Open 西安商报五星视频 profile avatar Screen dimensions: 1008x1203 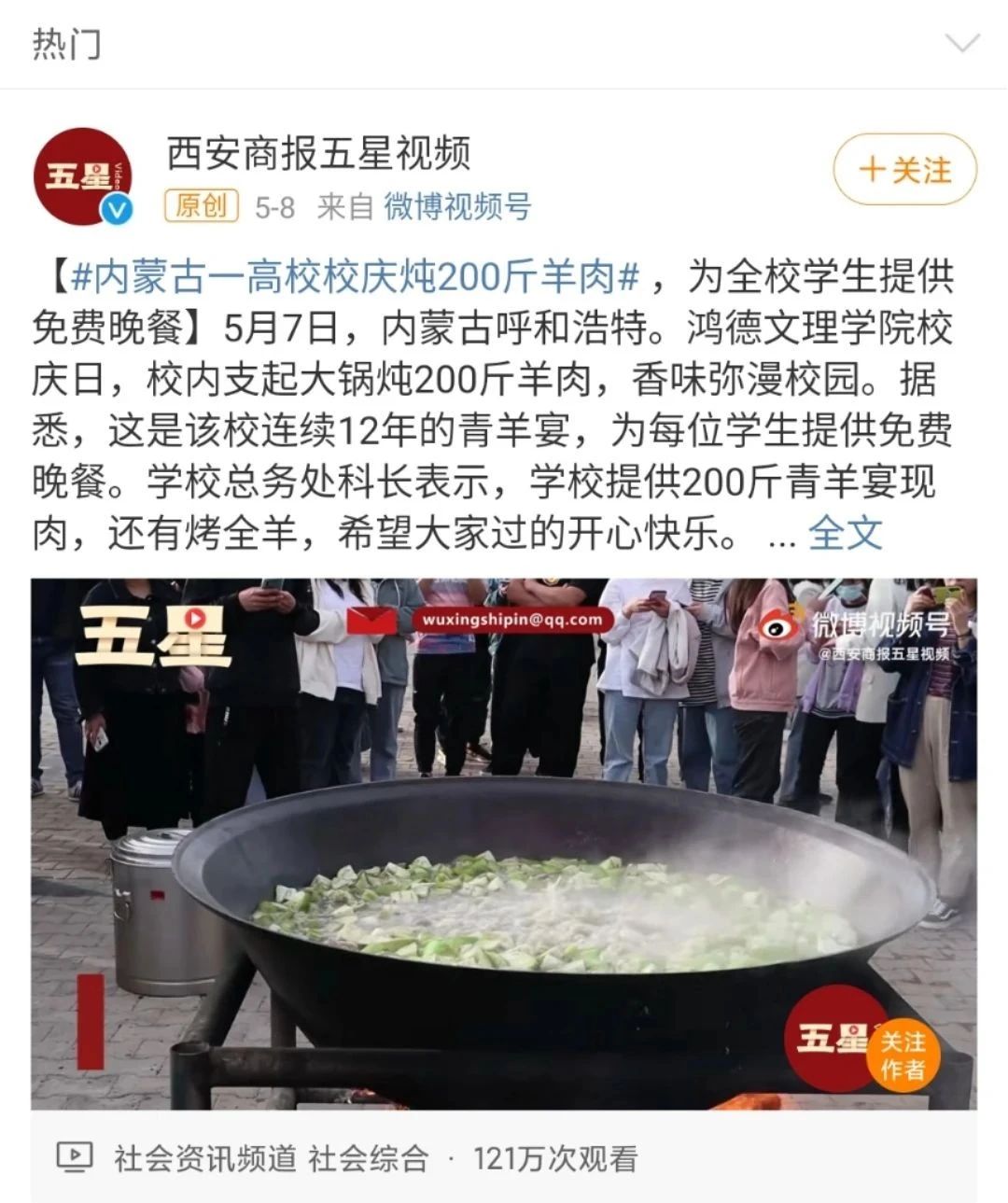(82, 175)
